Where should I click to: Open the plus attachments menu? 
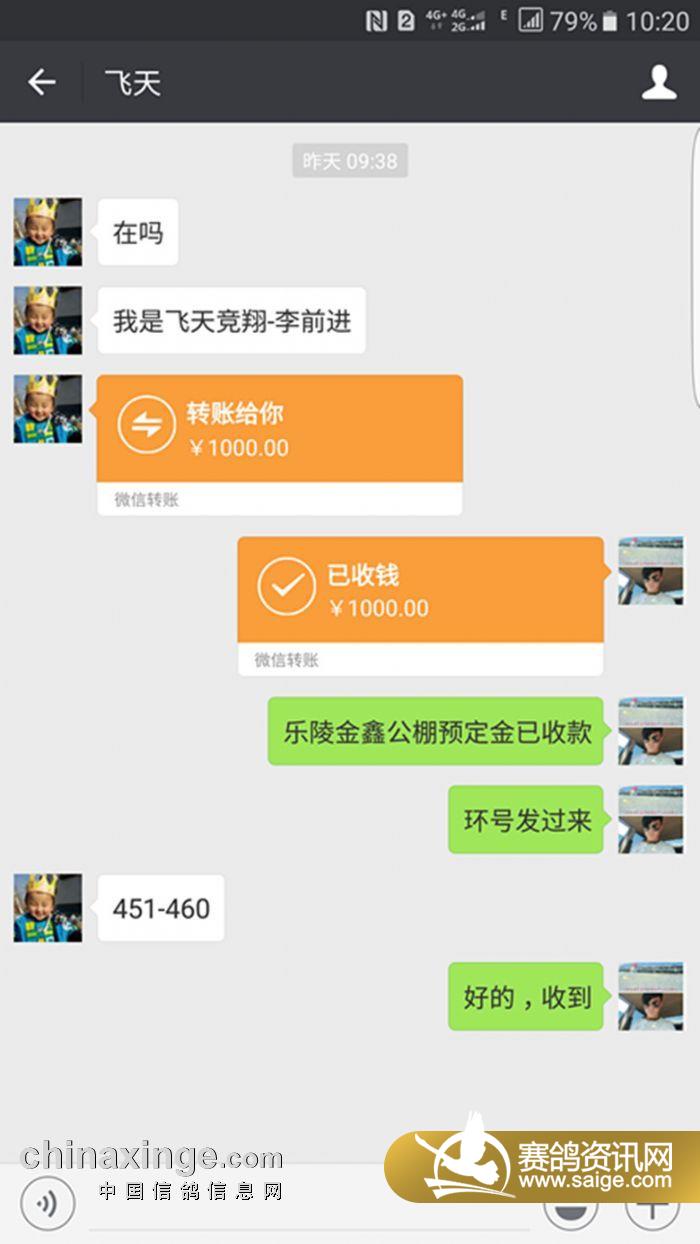coord(652,1207)
